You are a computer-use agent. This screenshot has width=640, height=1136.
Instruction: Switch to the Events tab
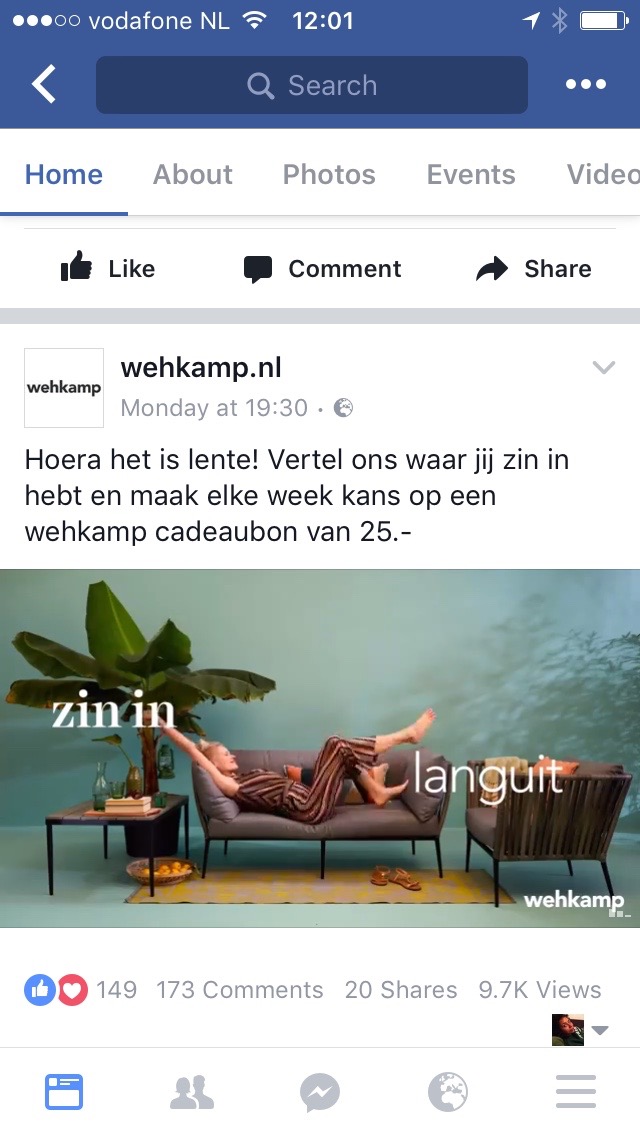pyautogui.click(x=471, y=174)
